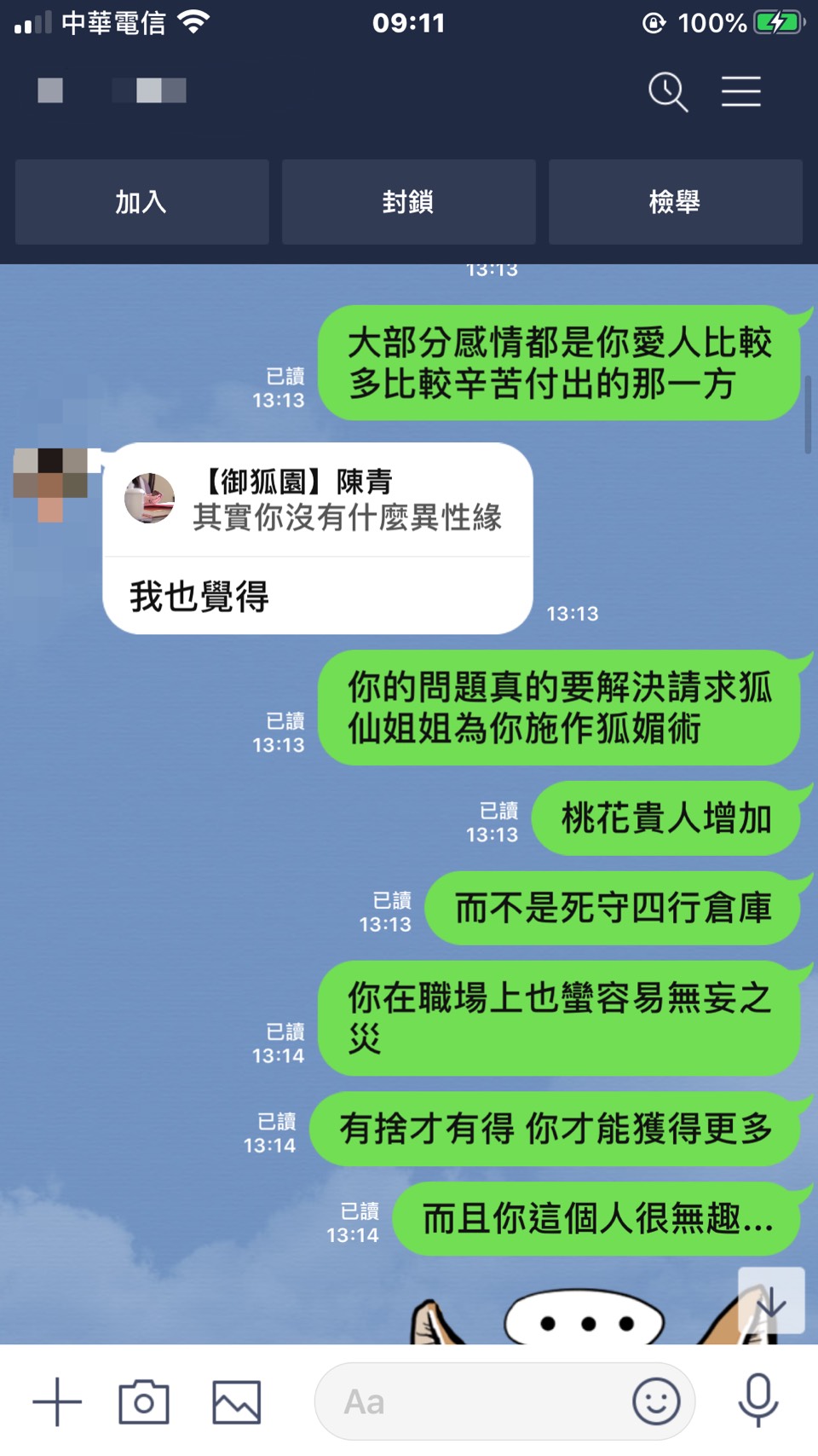Report this contact via 檢舉
818x1456 pixels.
point(675,202)
